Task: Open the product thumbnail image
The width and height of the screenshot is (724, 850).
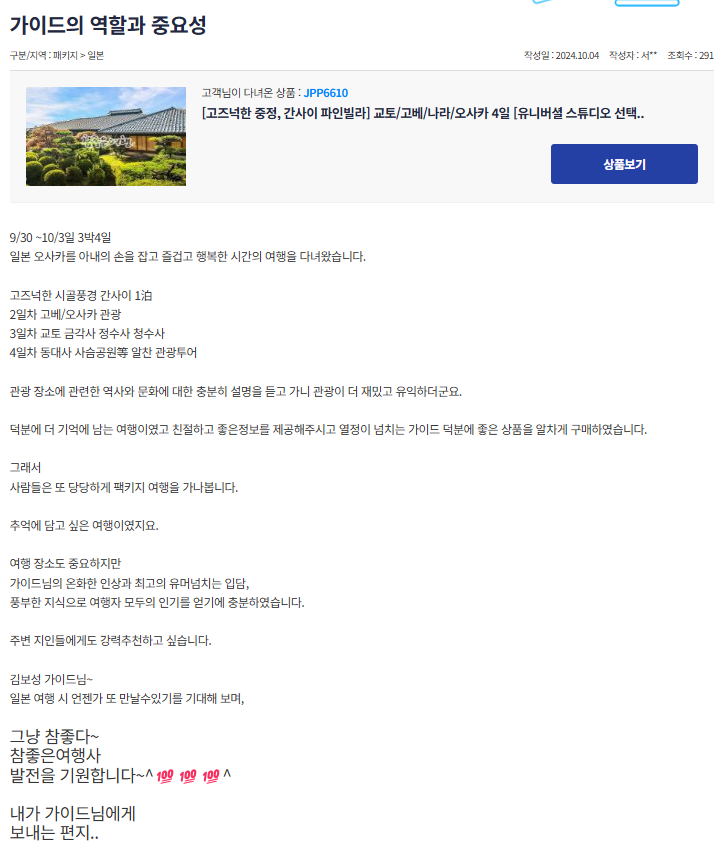Action: point(106,136)
